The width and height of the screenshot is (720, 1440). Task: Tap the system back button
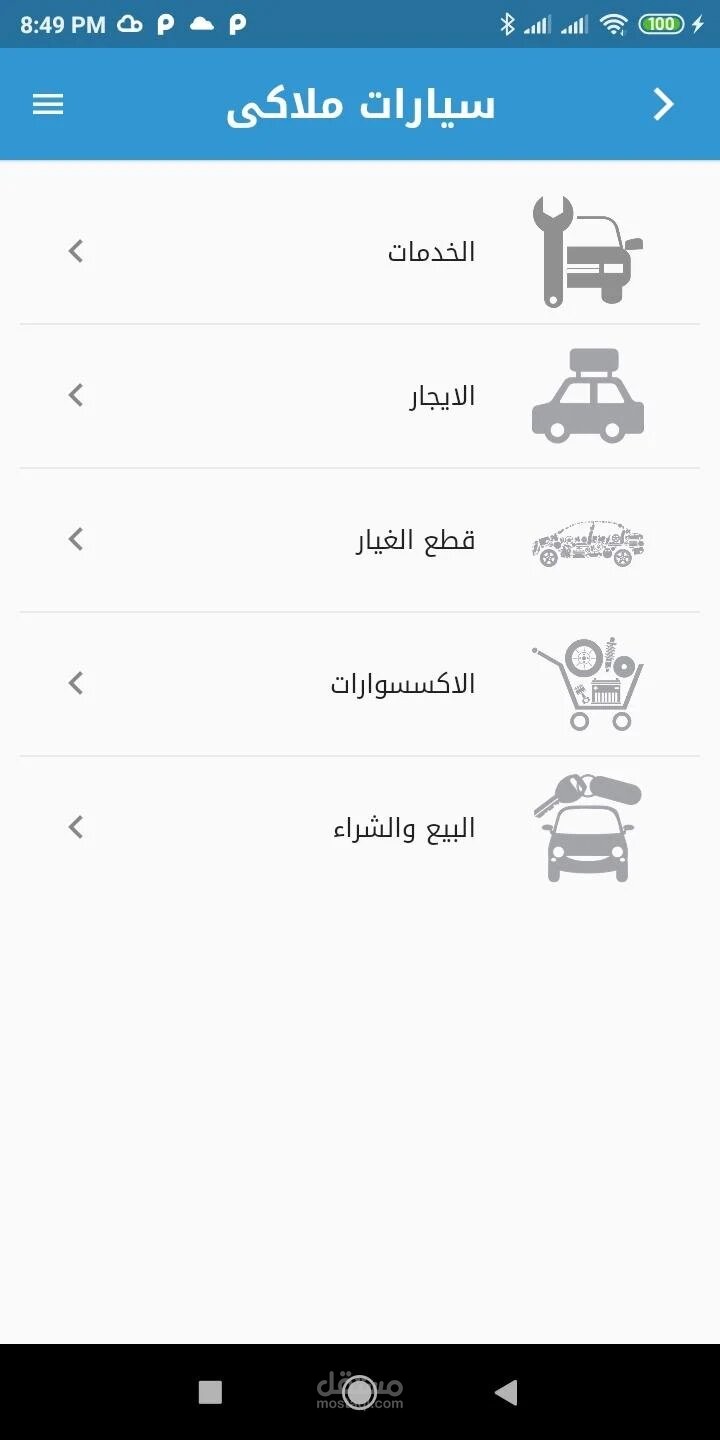[507, 1392]
